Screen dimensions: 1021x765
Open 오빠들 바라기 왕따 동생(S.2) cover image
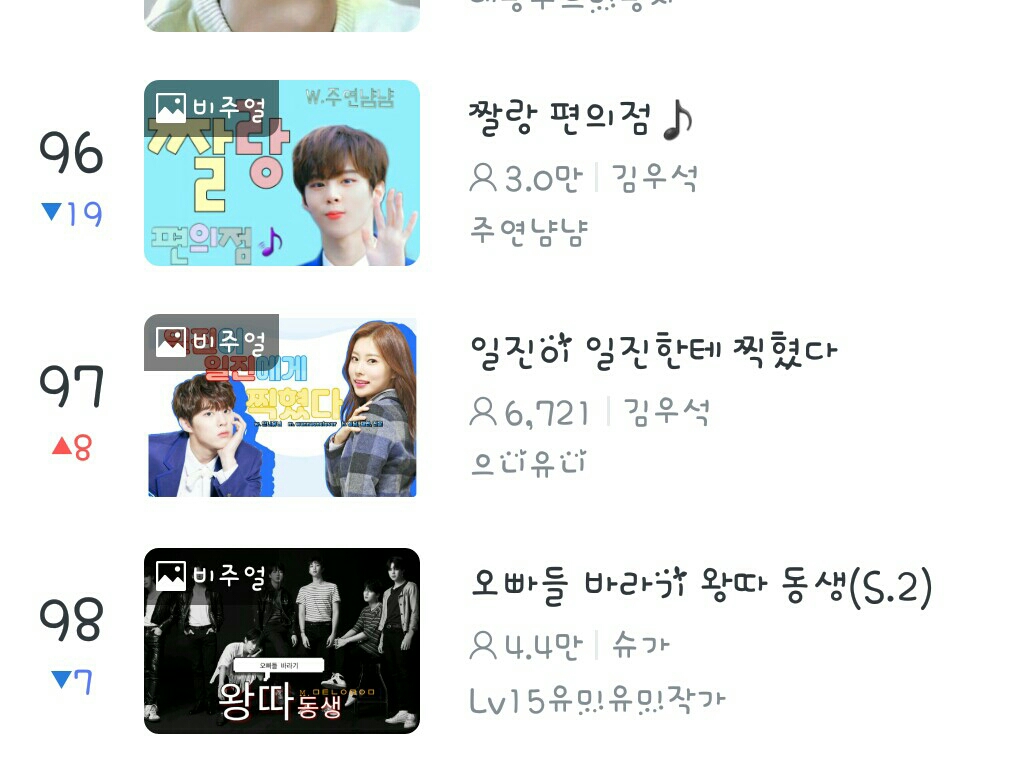[x=282, y=641]
